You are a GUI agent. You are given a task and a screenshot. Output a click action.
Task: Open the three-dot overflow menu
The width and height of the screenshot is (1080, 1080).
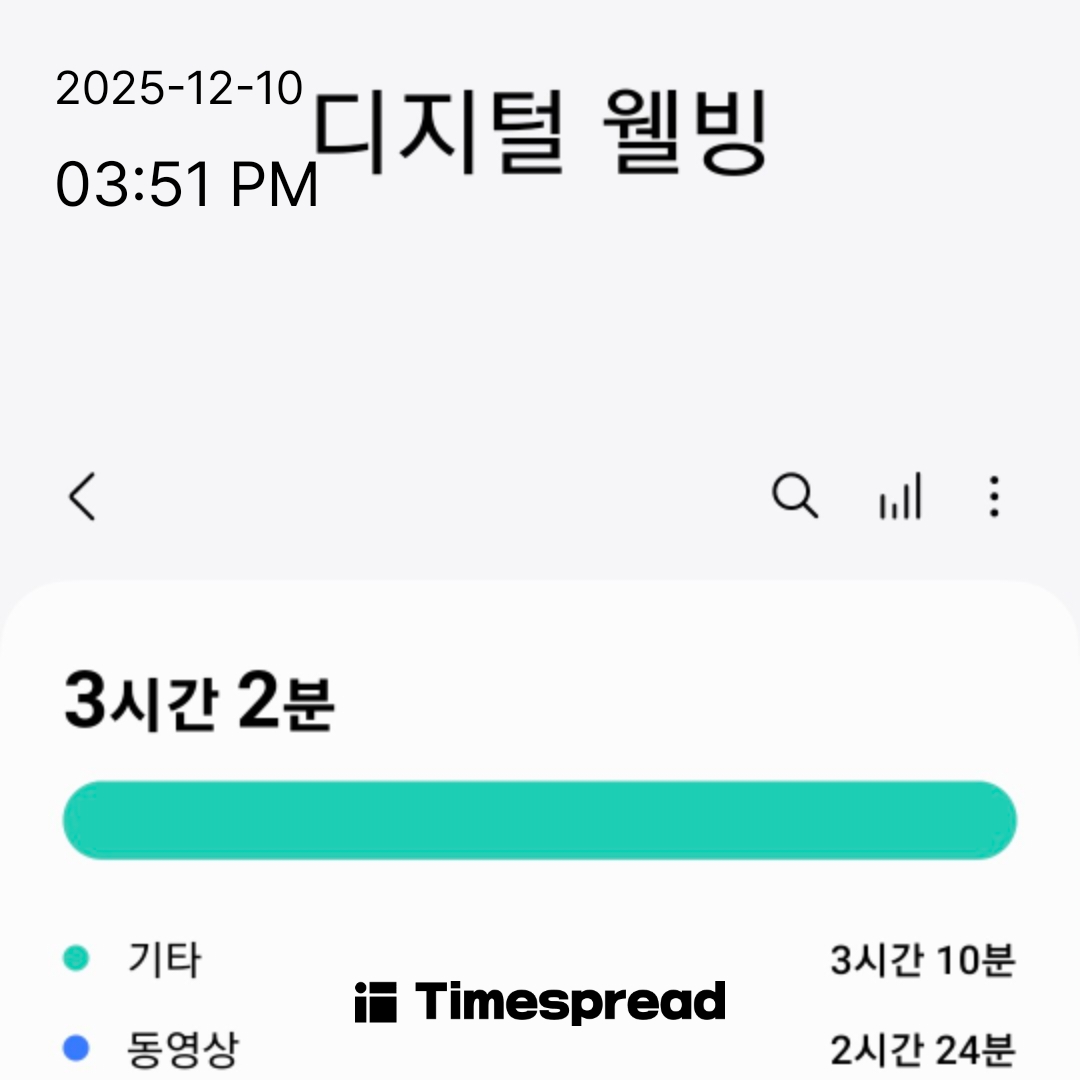coord(993,497)
